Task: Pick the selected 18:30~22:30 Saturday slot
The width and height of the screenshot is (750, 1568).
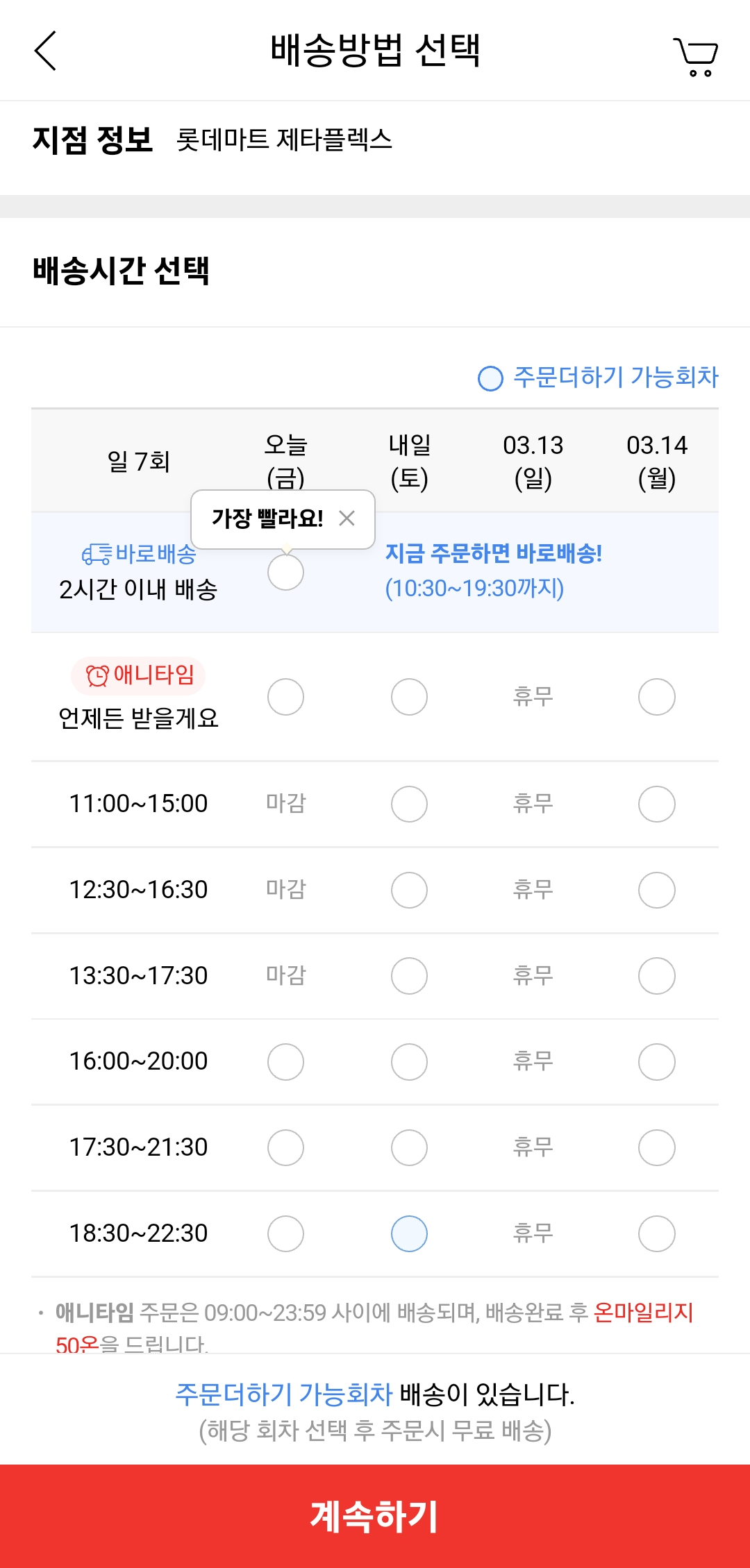Action: point(408,1233)
